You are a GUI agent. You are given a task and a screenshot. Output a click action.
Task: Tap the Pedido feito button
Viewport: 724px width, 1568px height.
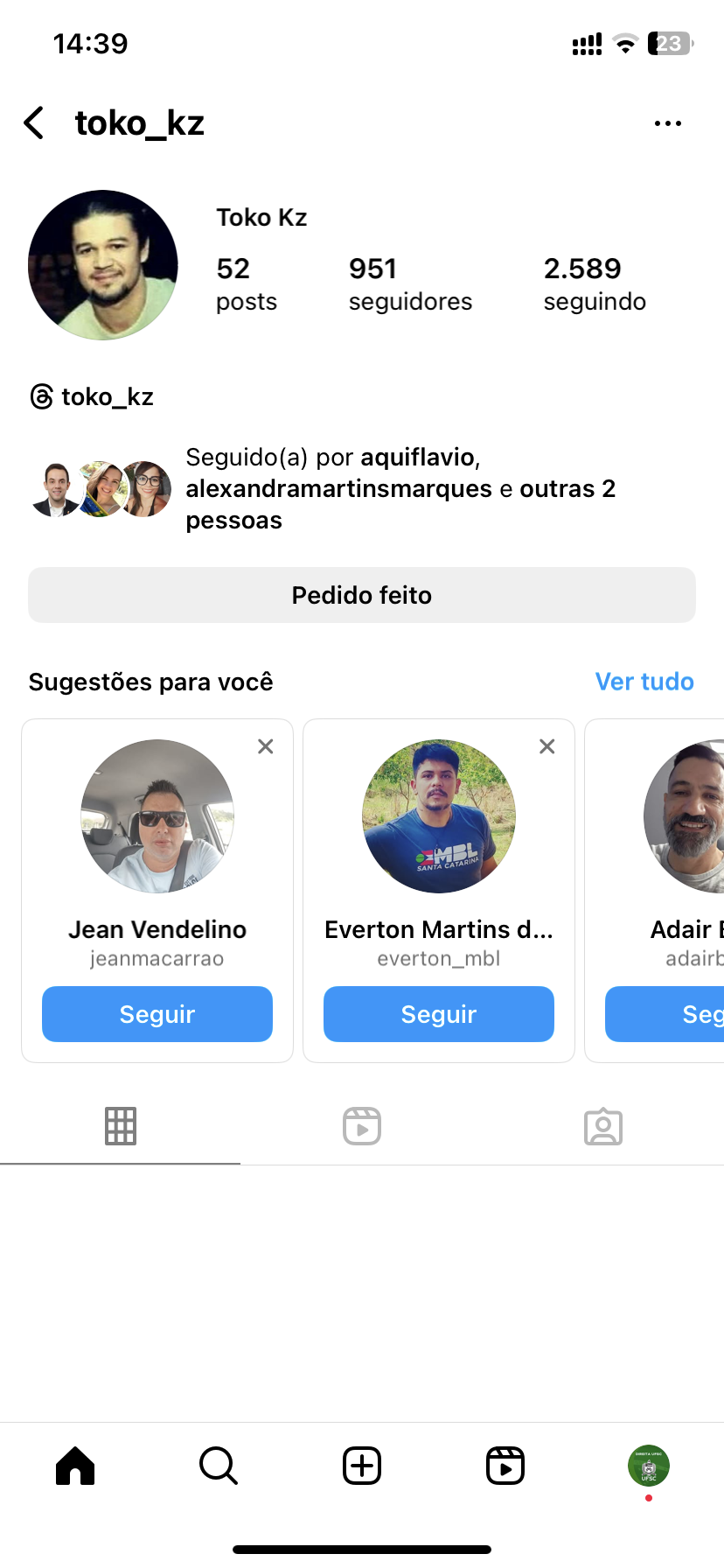(x=362, y=595)
